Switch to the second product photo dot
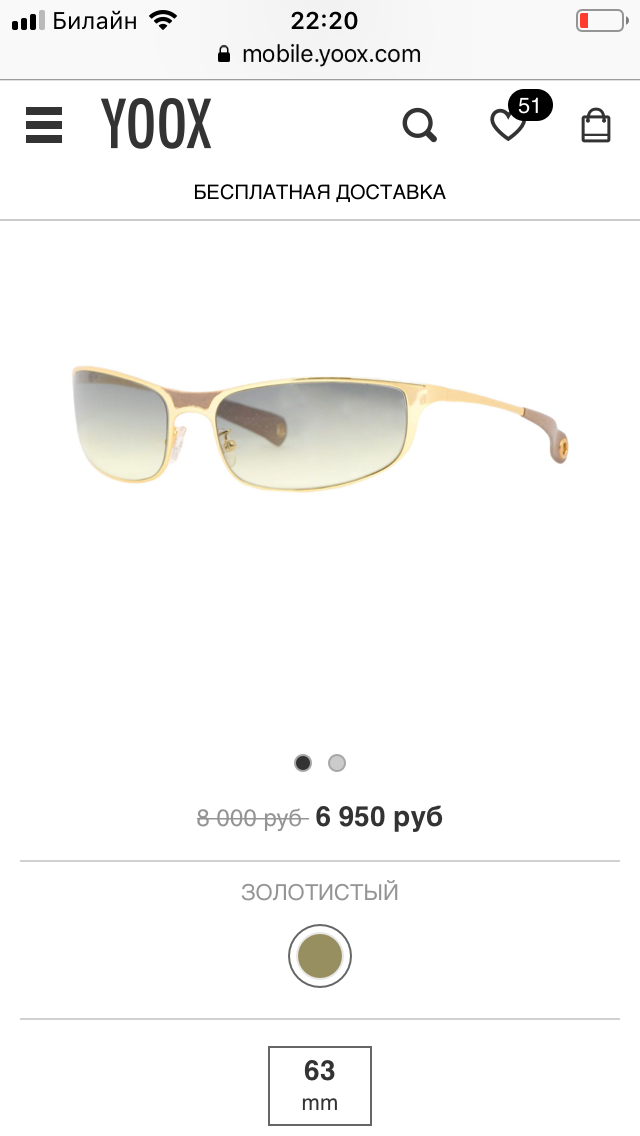Viewport: 640px width, 1136px height. pos(337,763)
